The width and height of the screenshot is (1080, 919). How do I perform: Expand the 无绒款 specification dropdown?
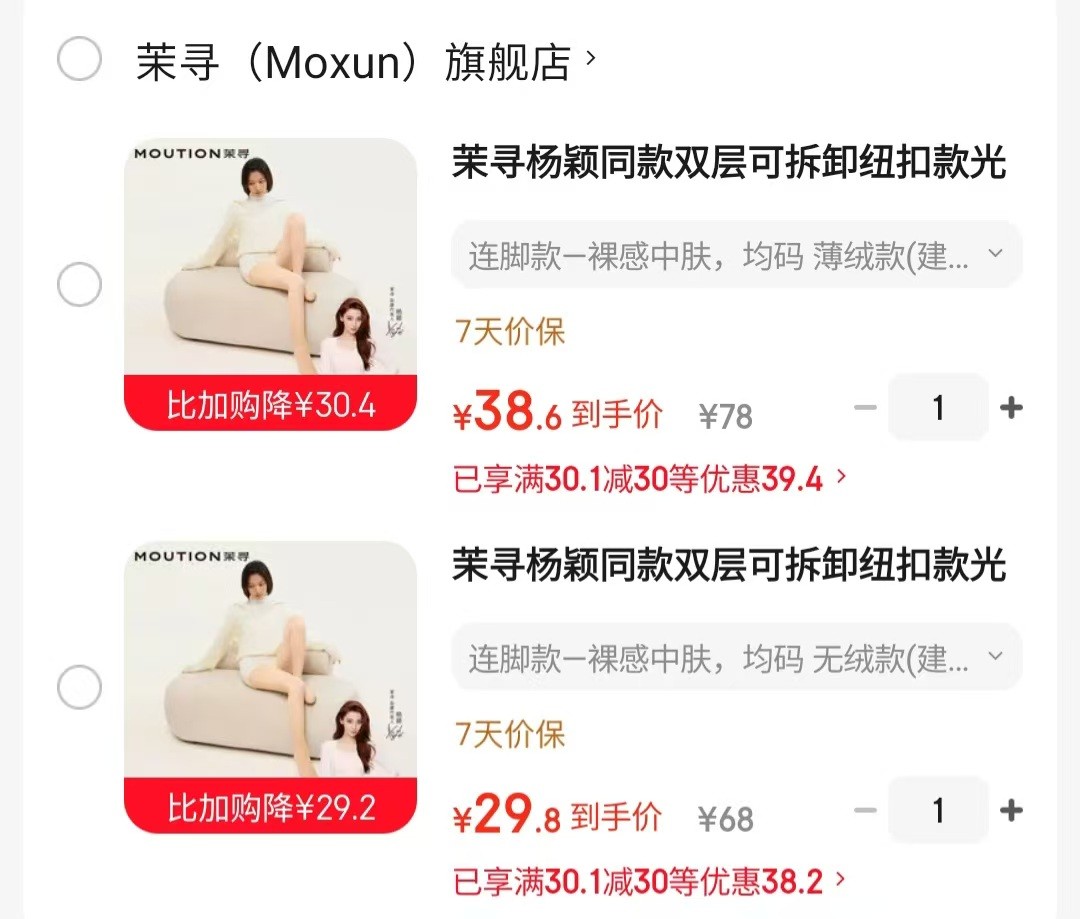point(736,657)
